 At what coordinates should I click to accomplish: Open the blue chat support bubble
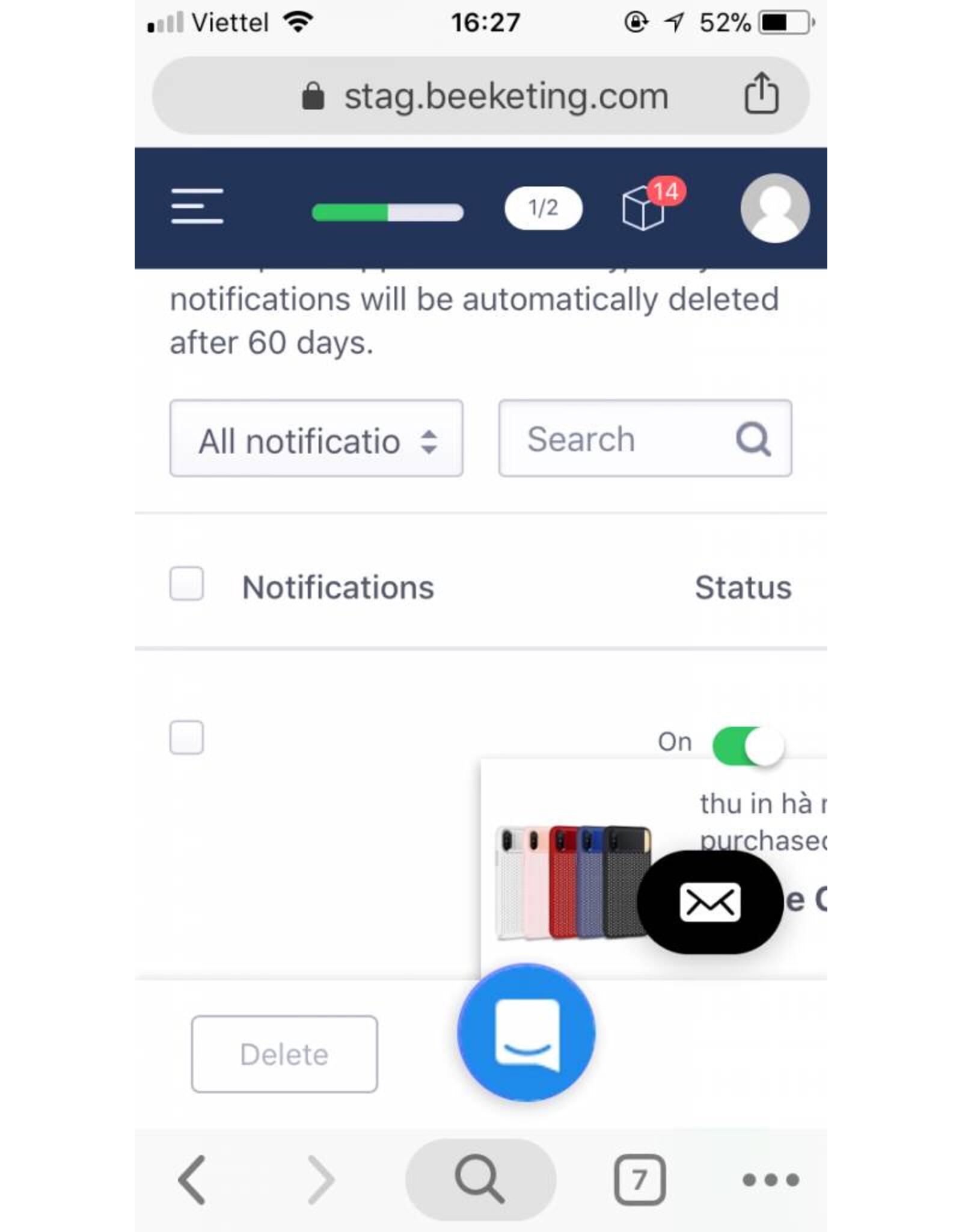pos(526,1033)
